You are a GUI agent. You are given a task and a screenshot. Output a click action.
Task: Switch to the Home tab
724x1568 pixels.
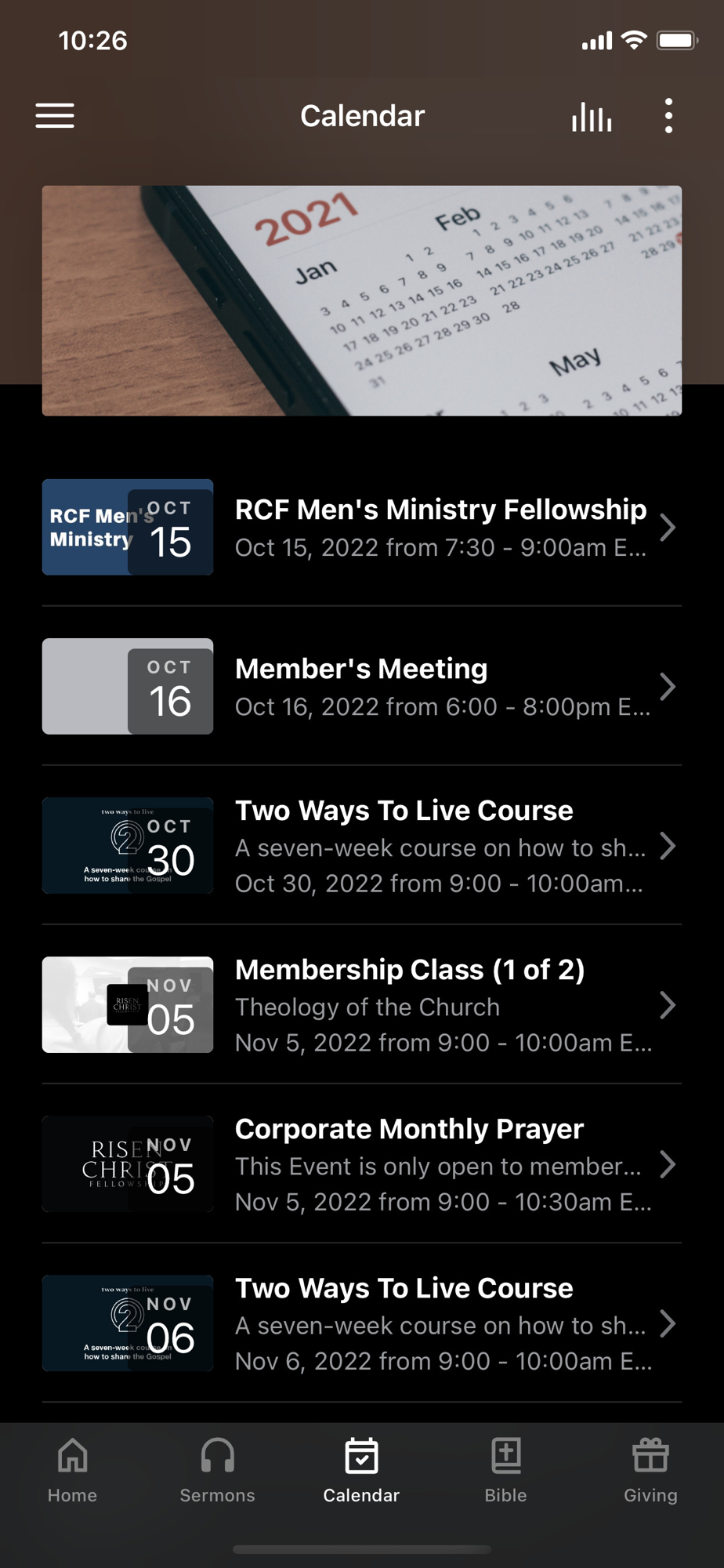[72, 1471]
